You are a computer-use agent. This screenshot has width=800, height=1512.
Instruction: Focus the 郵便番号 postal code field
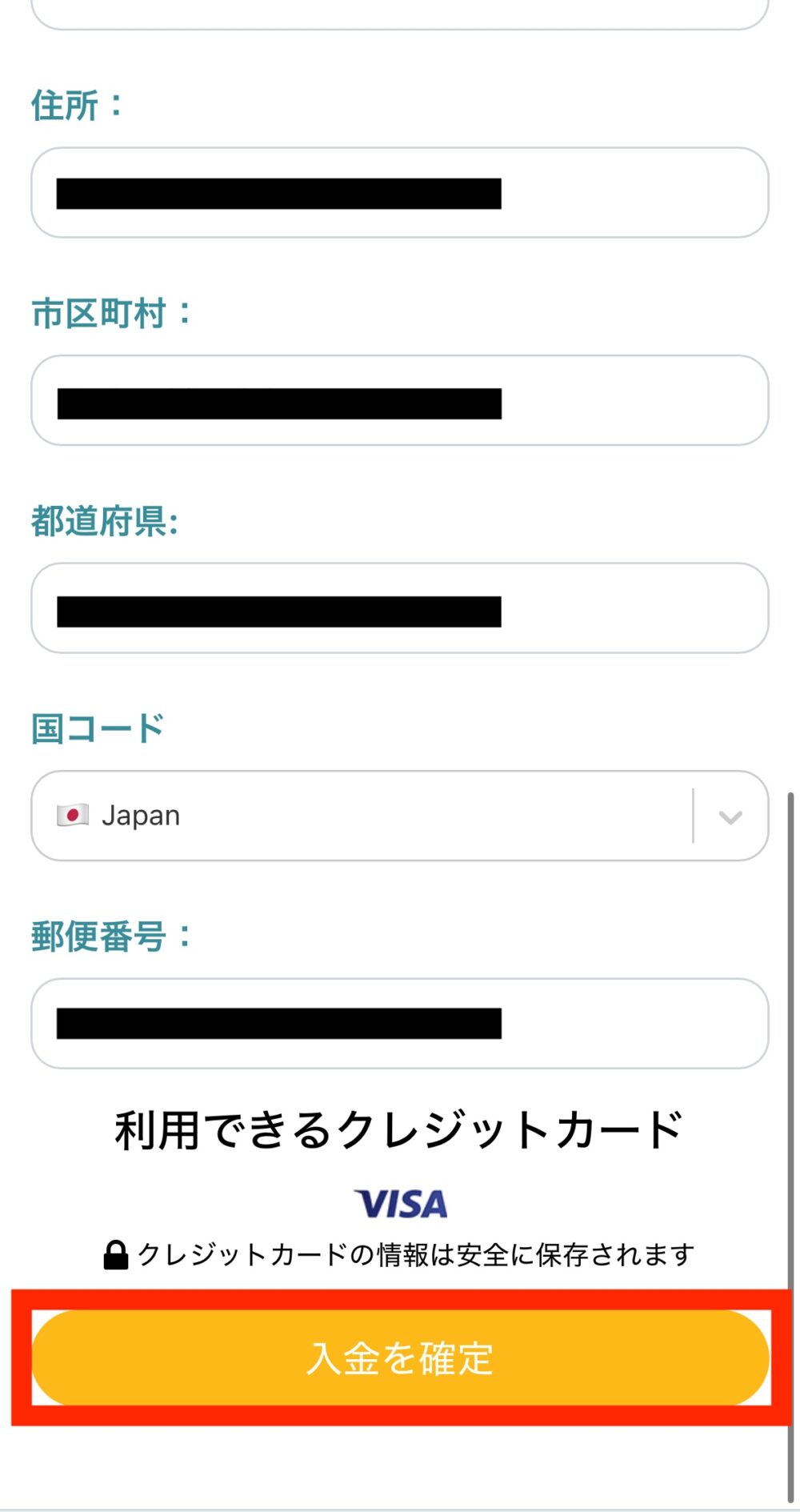pyautogui.click(x=399, y=1023)
